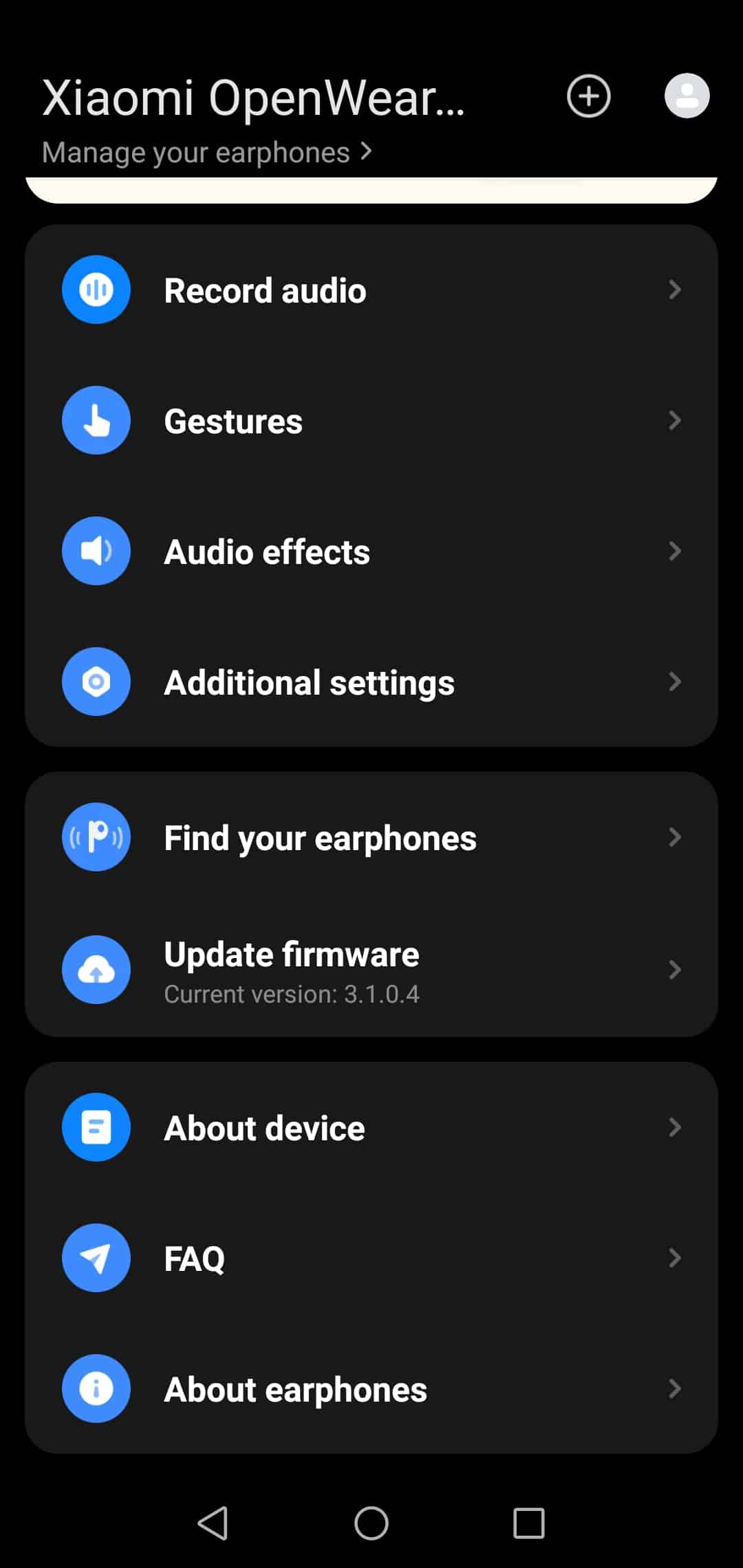Tap the system back button
Screen dimensions: 743x1568
click(213, 1523)
